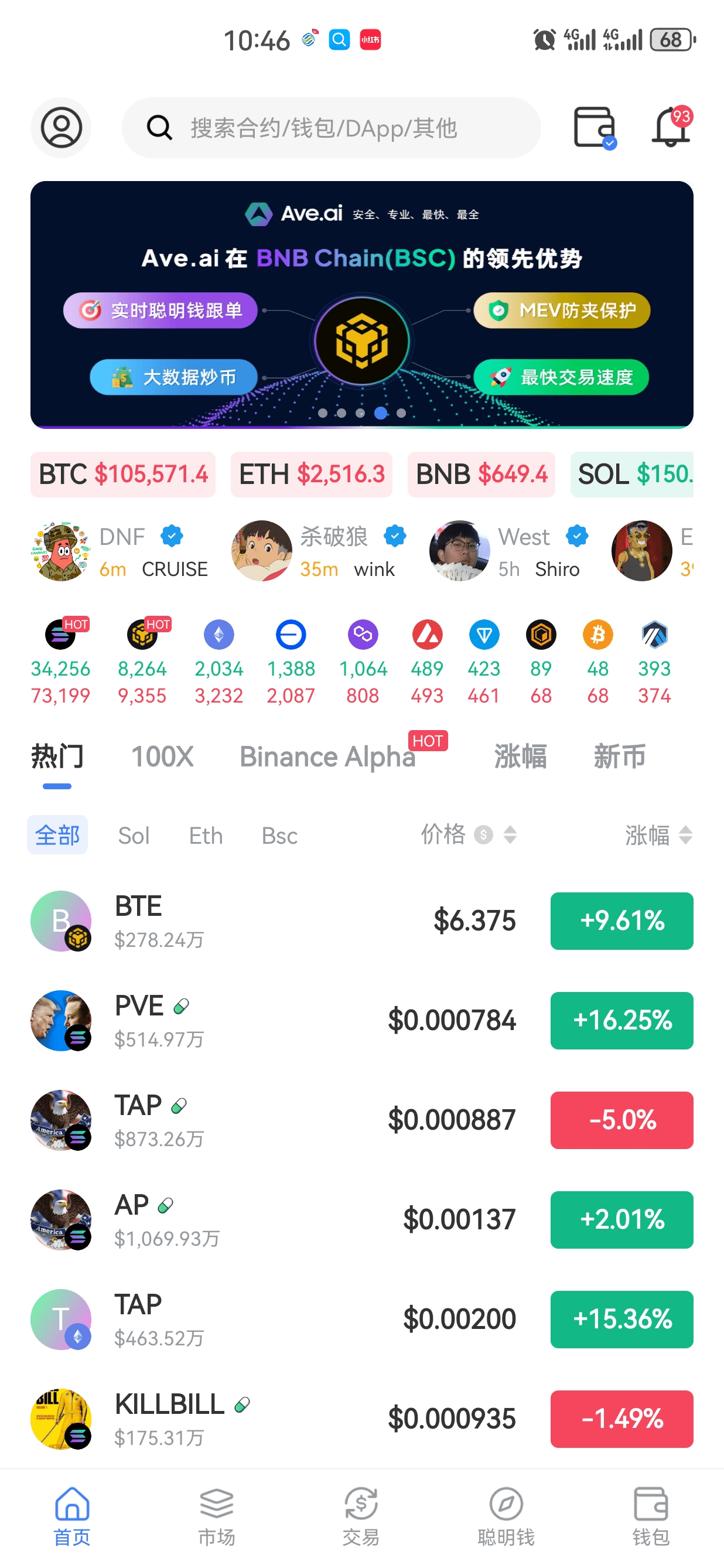724x1568 pixels.
Task: Open the wallet icon in top bar
Action: 595,127
